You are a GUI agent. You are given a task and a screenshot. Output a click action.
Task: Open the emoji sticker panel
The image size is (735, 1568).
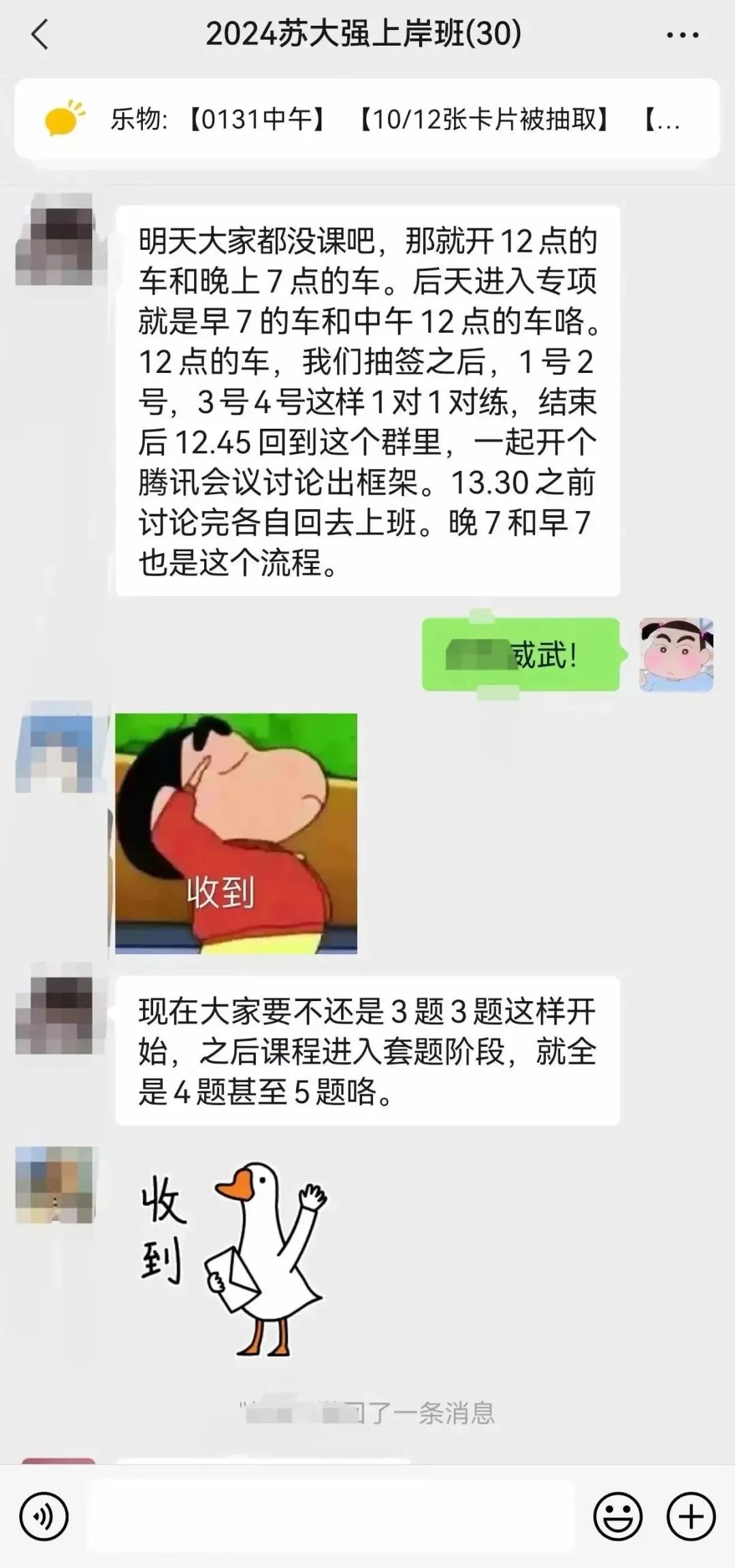coord(618,1517)
